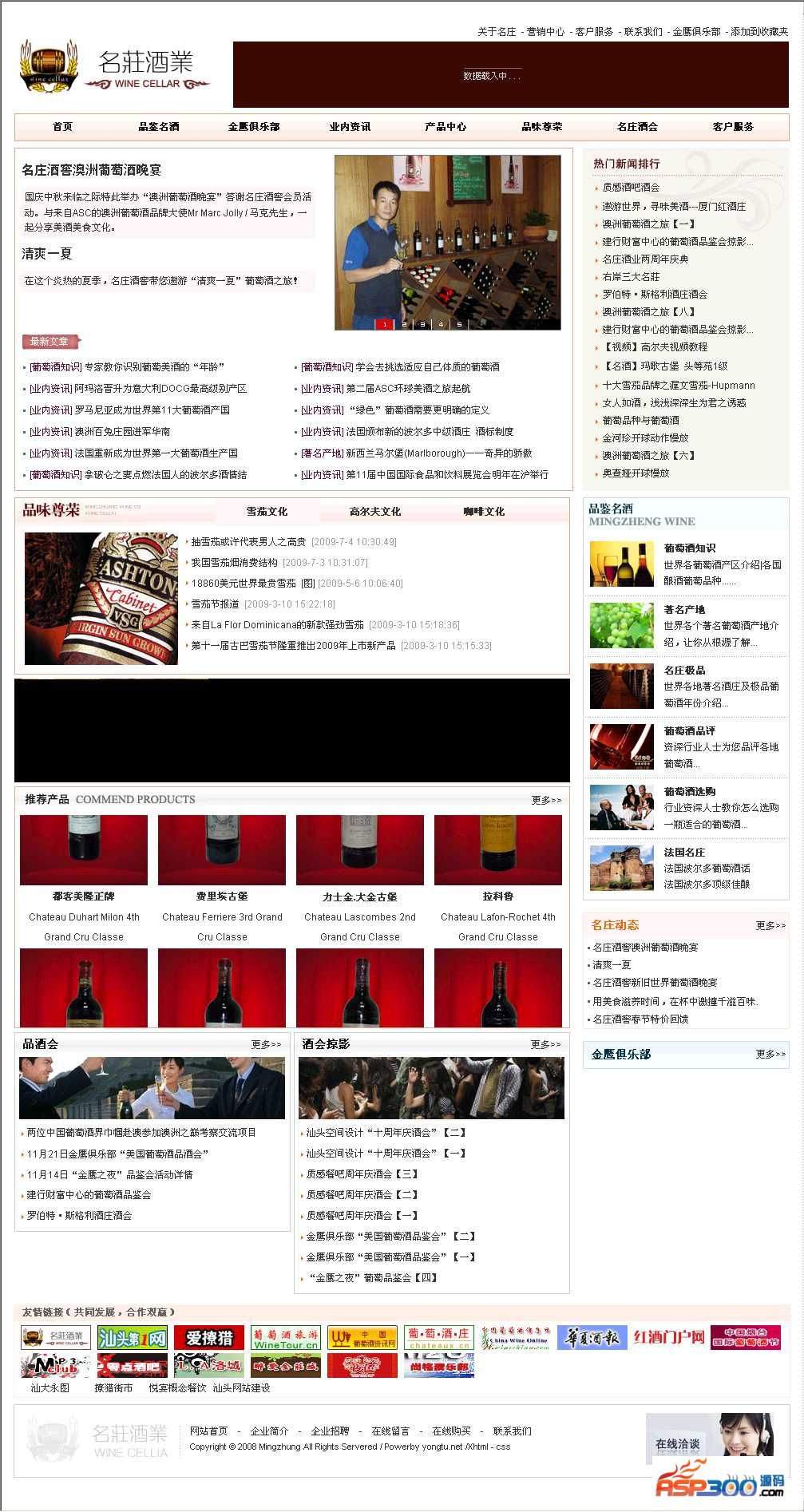The height and width of the screenshot is (1512, 804).
Task: Open 客户服务 in the main navigation
Action: click(x=733, y=127)
